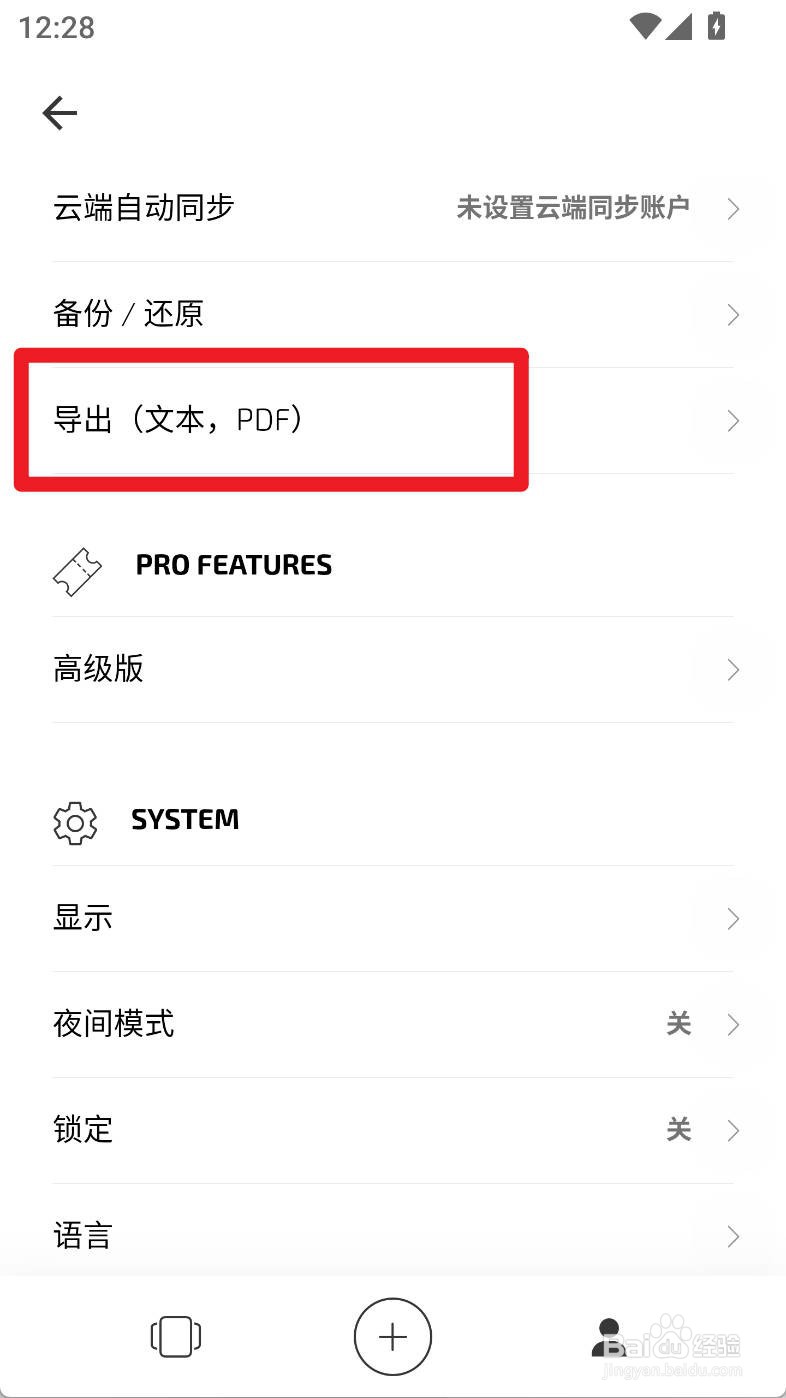786x1398 pixels.
Task: Tap the plus button to create a note
Action: tap(392, 1335)
